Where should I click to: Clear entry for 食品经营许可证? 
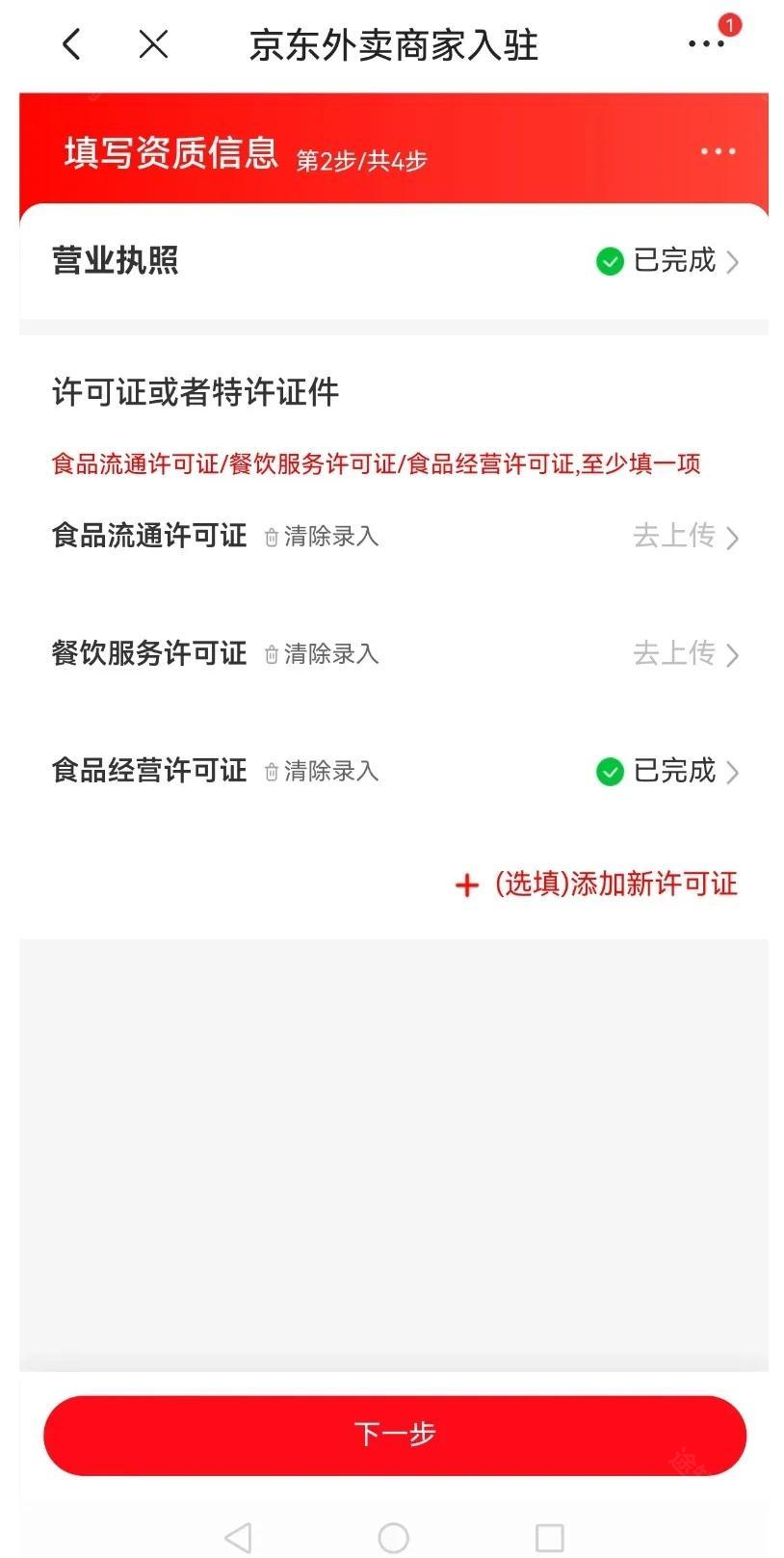[322, 772]
